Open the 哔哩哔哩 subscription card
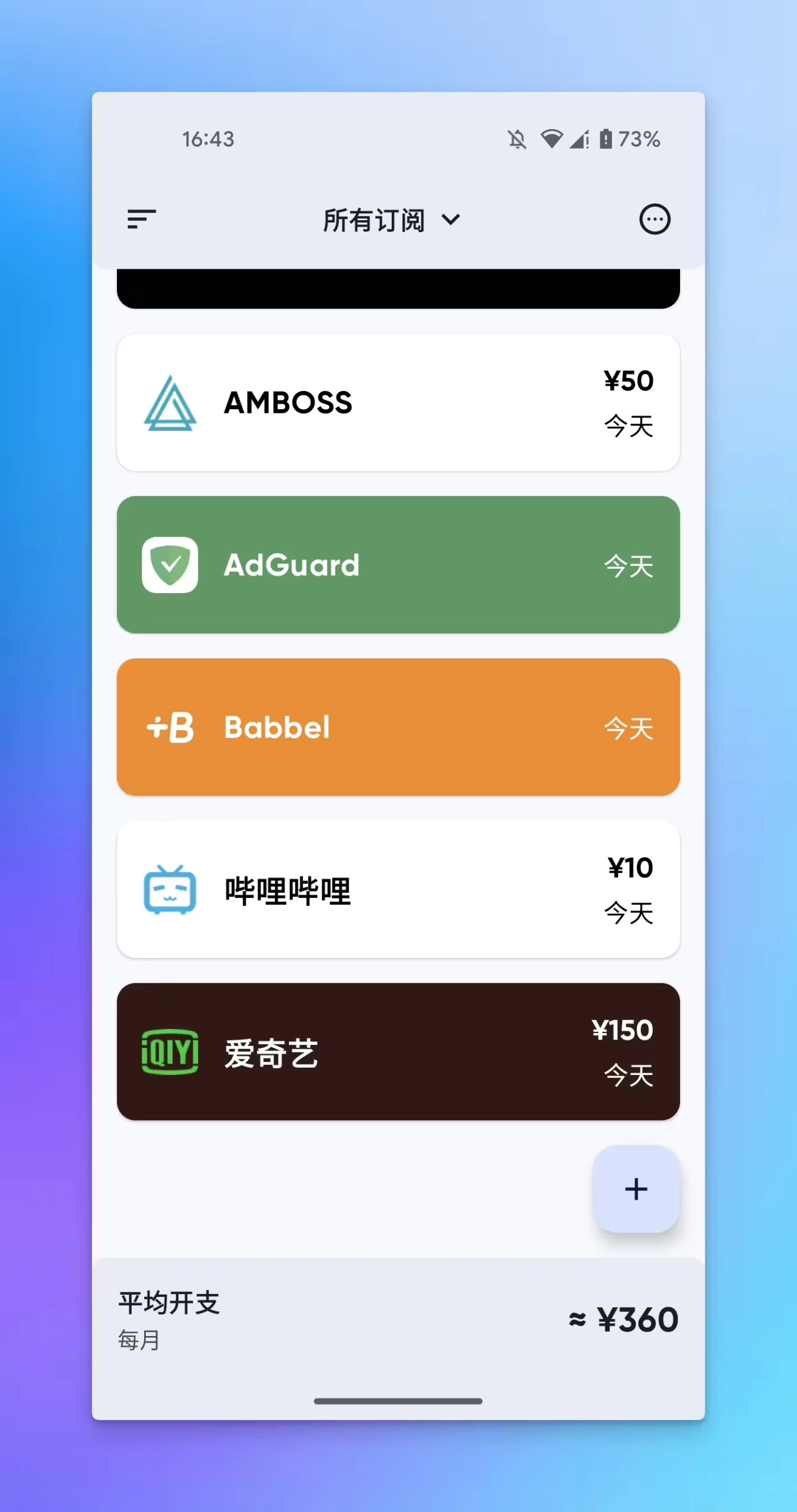 click(x=398, y=889)
